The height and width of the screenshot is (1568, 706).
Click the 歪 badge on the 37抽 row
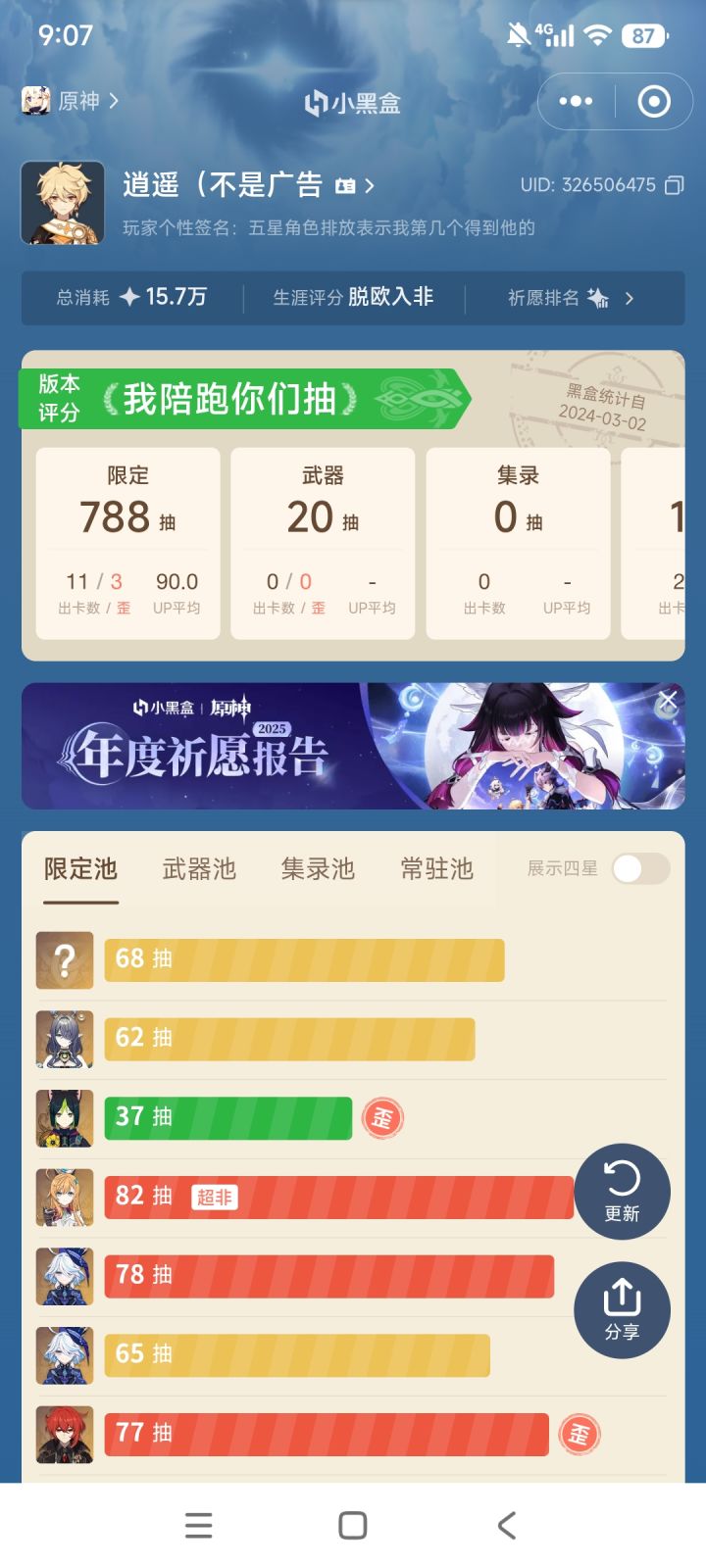(x=382, y=1117)
